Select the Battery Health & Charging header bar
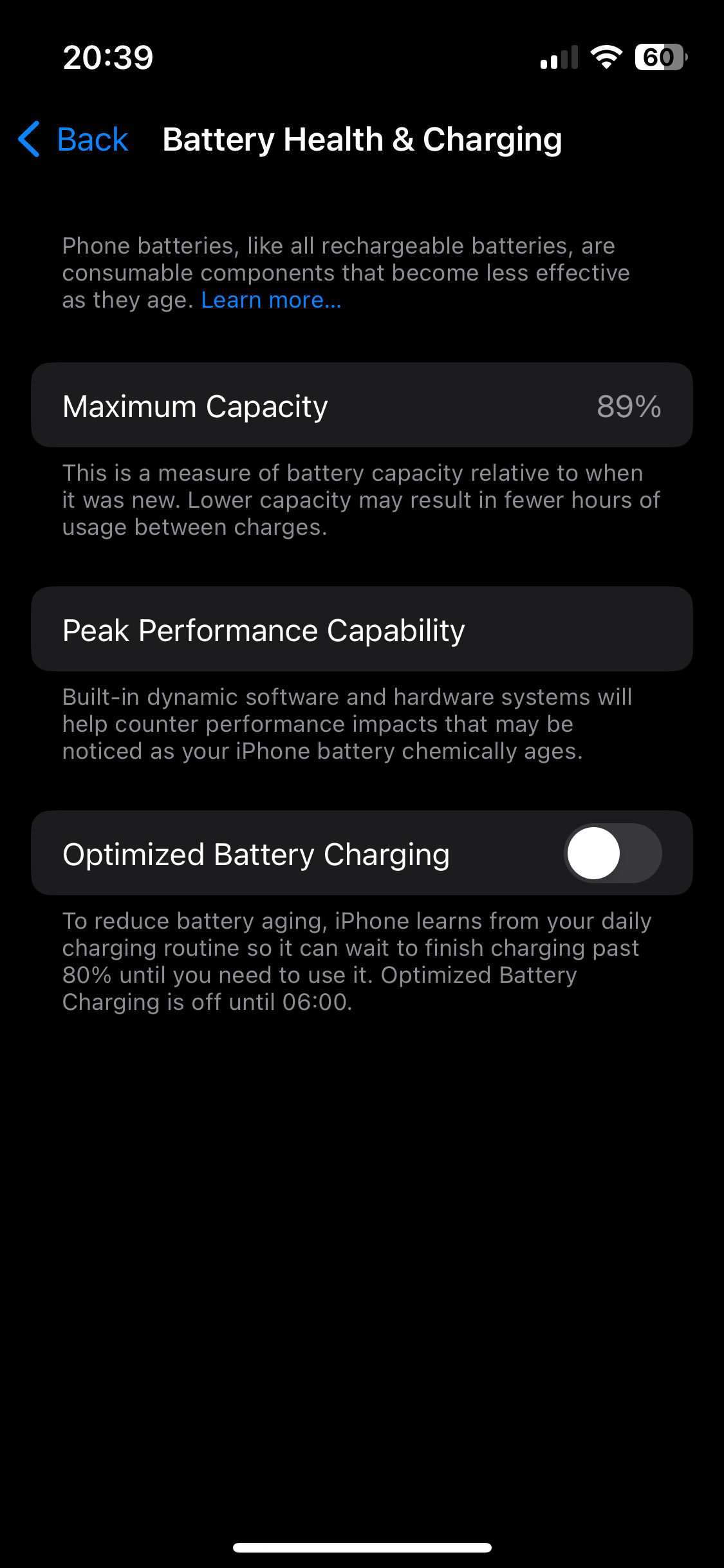 (x=362, y=139)
